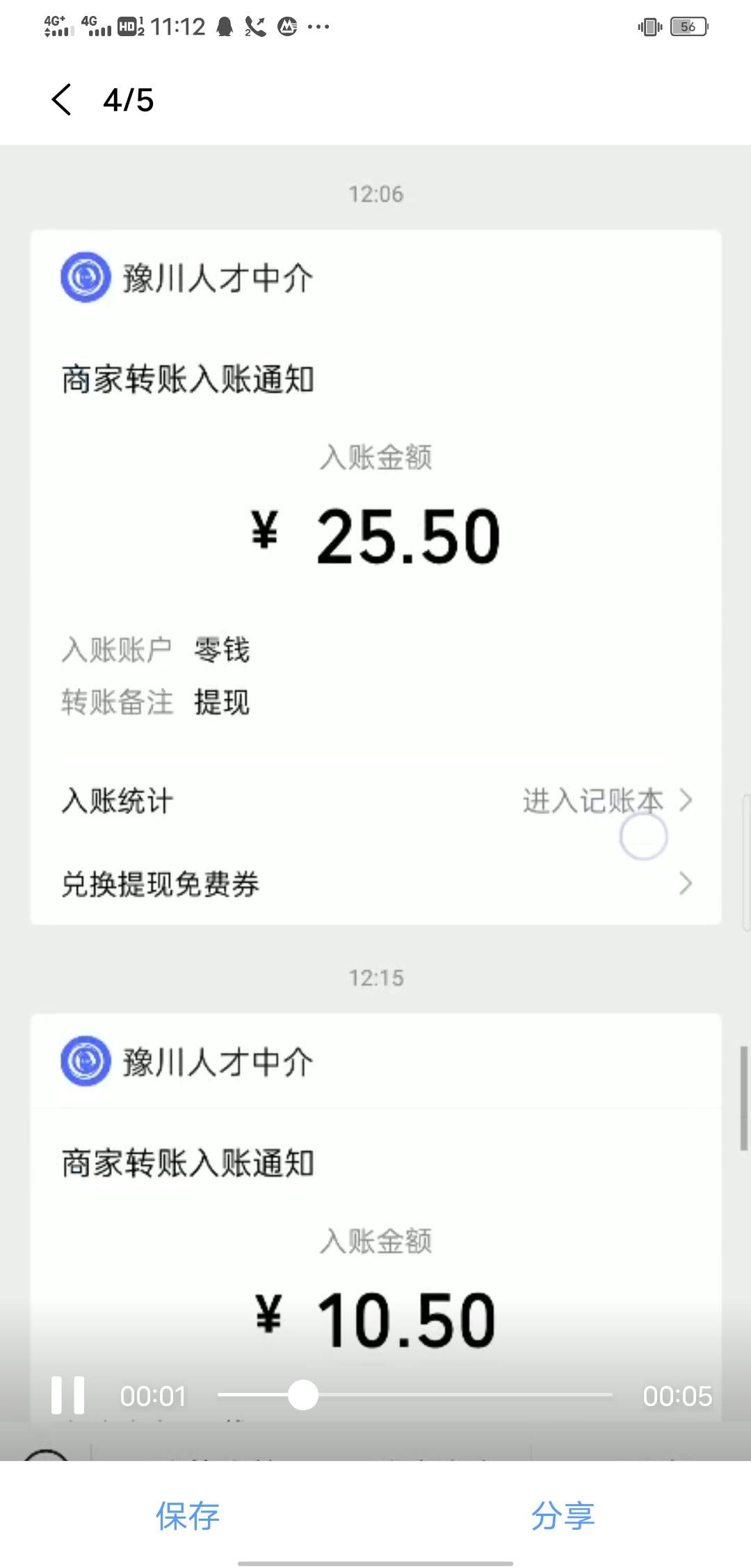Tap 分享 to share the video
751x1568 pixels.
(563, 1517)
